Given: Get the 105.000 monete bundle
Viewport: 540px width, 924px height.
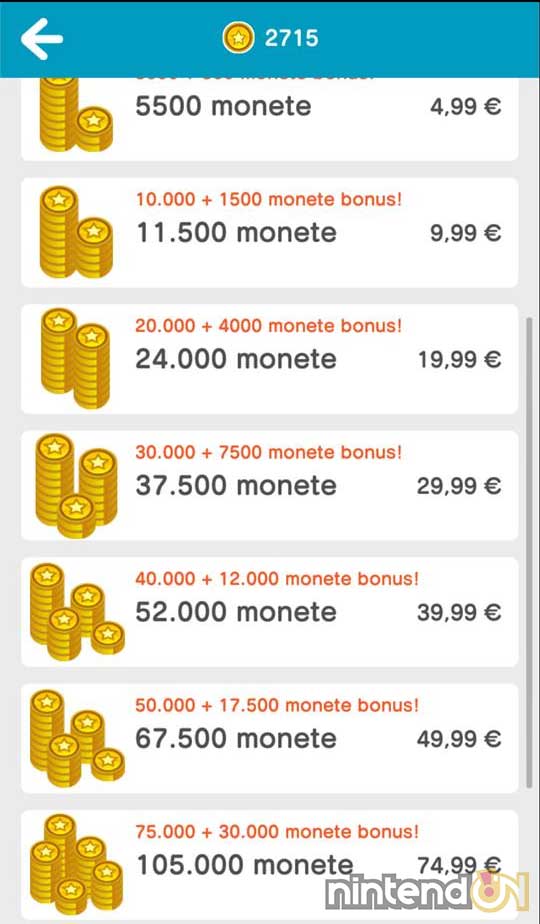Looking at the screenshot, I should (269, 864).
